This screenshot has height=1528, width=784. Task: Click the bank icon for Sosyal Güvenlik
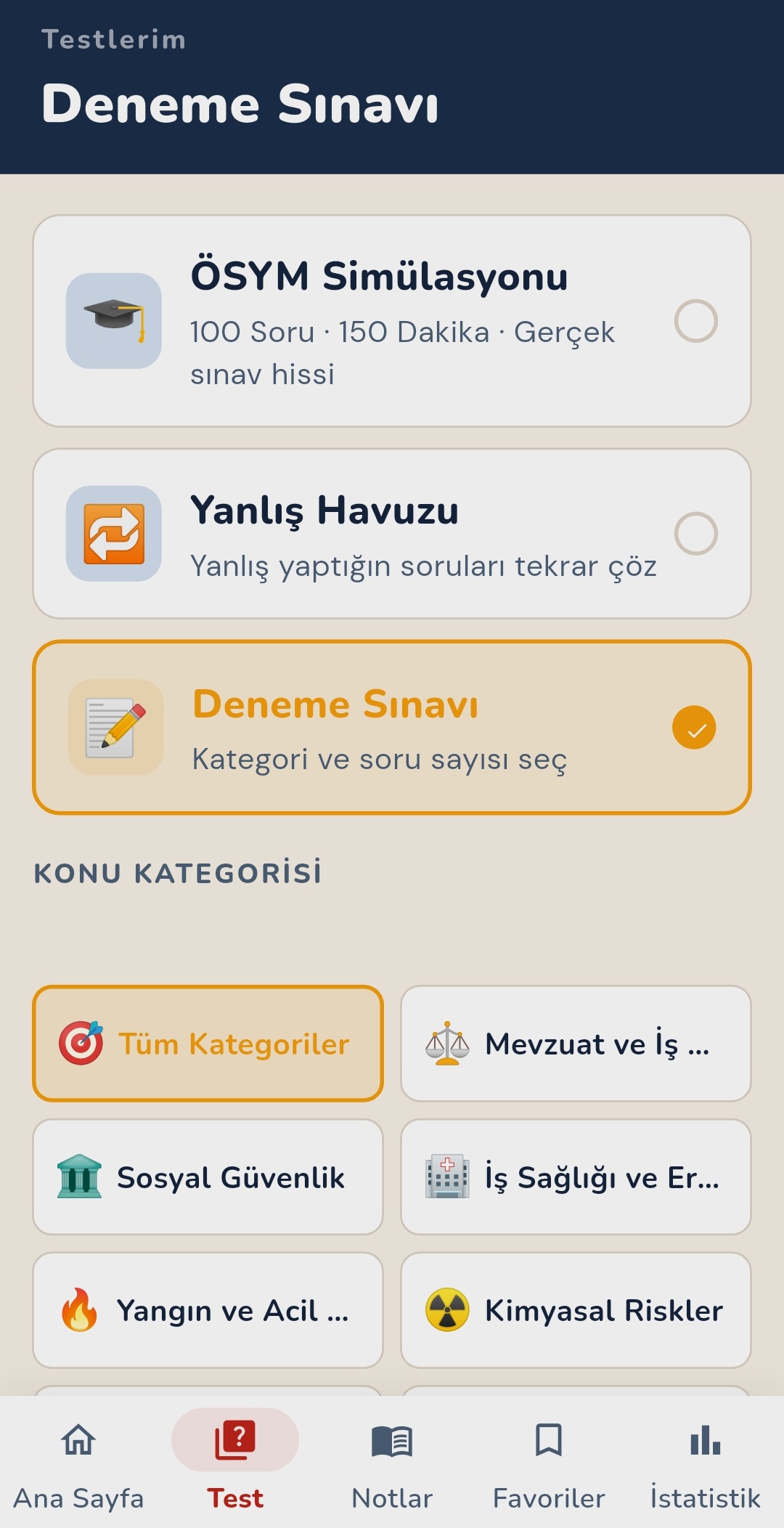tap(81, 1177)
